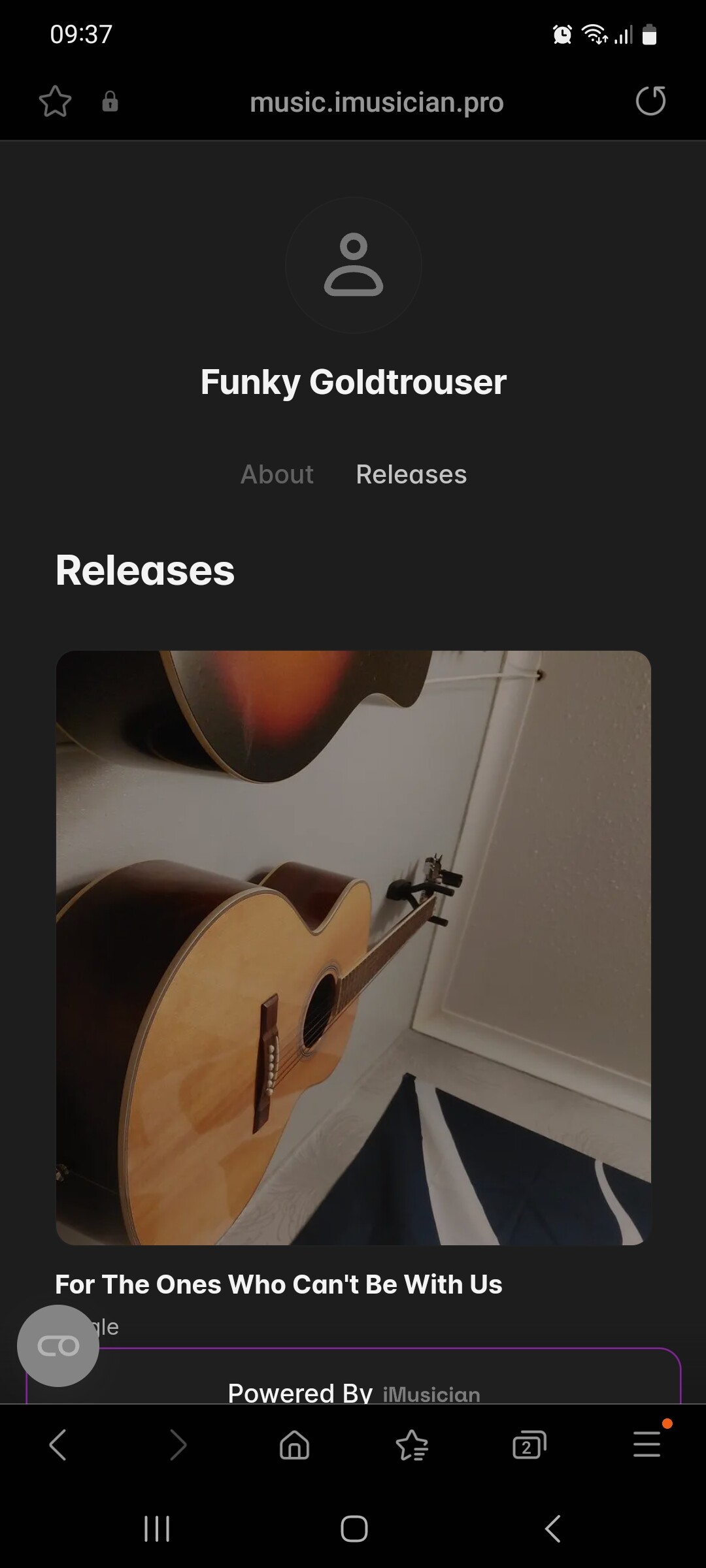Go to the browser home page
This screenshot has width=706, height=1568.
(294, 1445)
